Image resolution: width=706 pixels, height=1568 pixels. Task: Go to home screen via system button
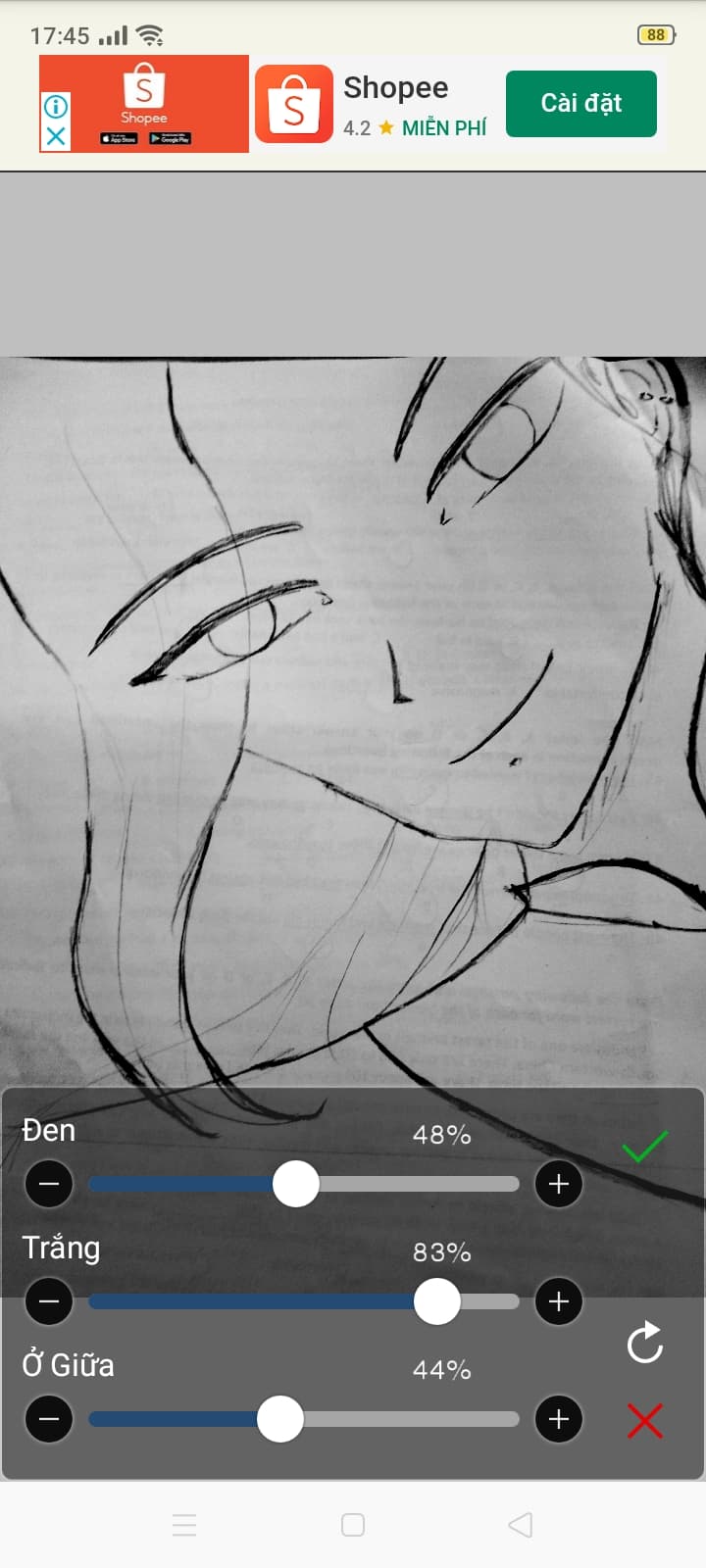(353, 1525)
